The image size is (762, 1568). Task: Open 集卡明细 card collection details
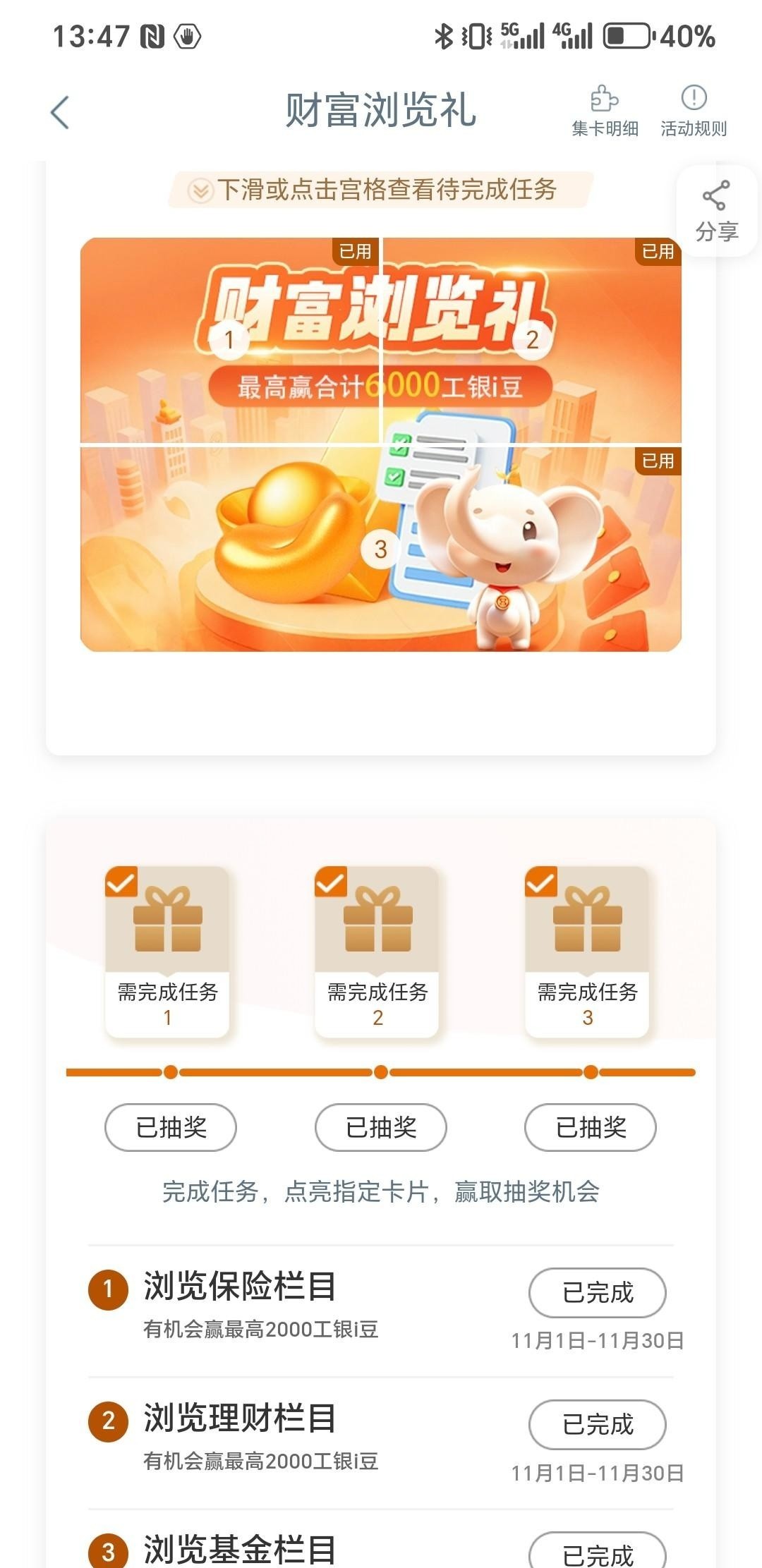(x=605, y=111)
